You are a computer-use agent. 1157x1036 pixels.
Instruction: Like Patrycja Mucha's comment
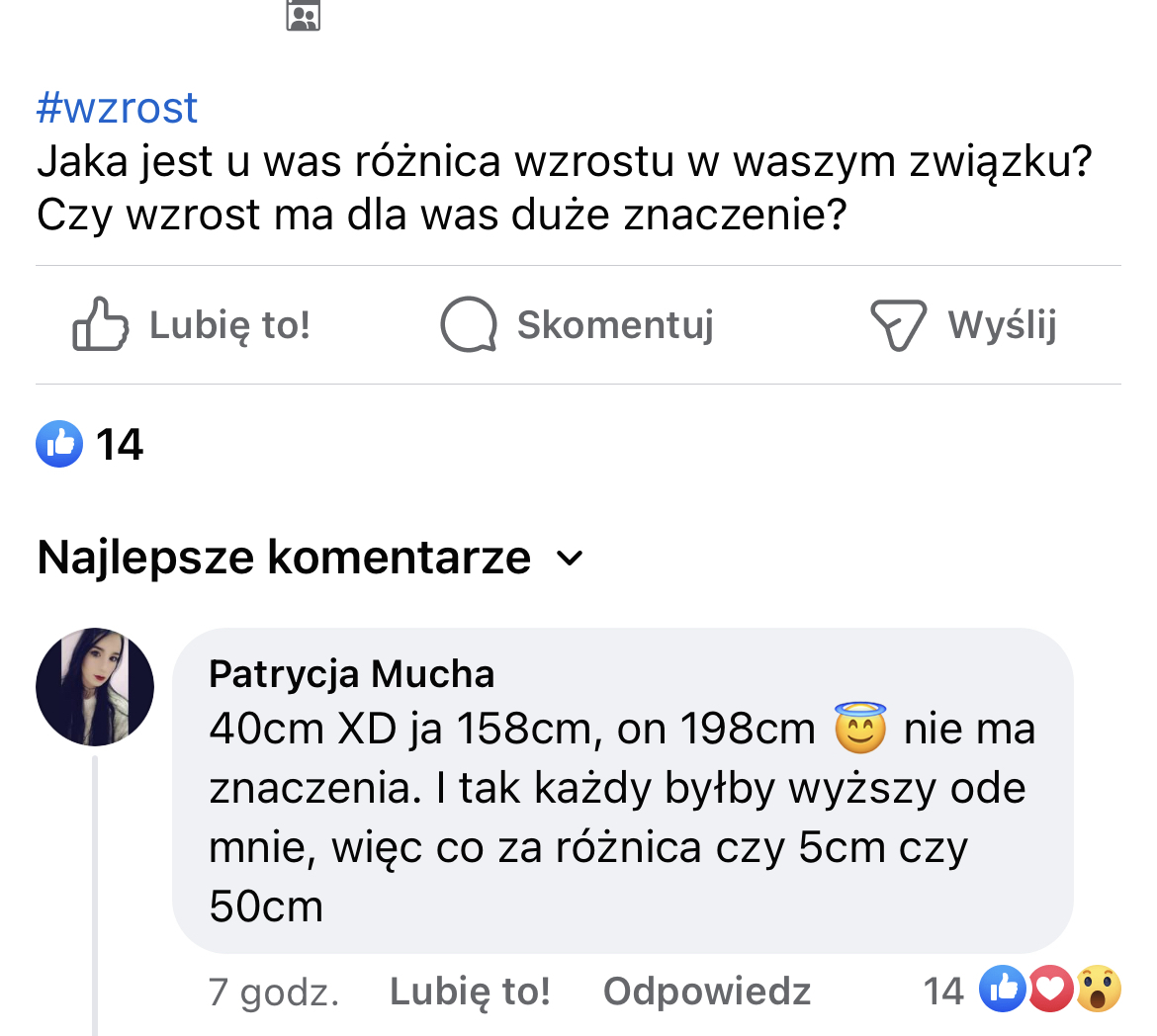coord(470,992)
